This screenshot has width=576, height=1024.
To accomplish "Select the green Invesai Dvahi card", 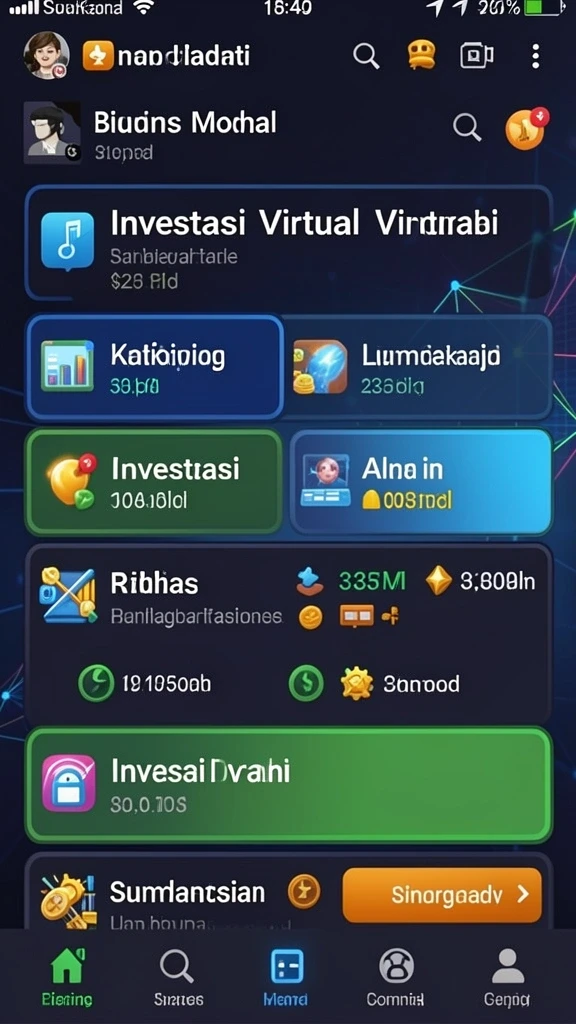I will 288,785.
